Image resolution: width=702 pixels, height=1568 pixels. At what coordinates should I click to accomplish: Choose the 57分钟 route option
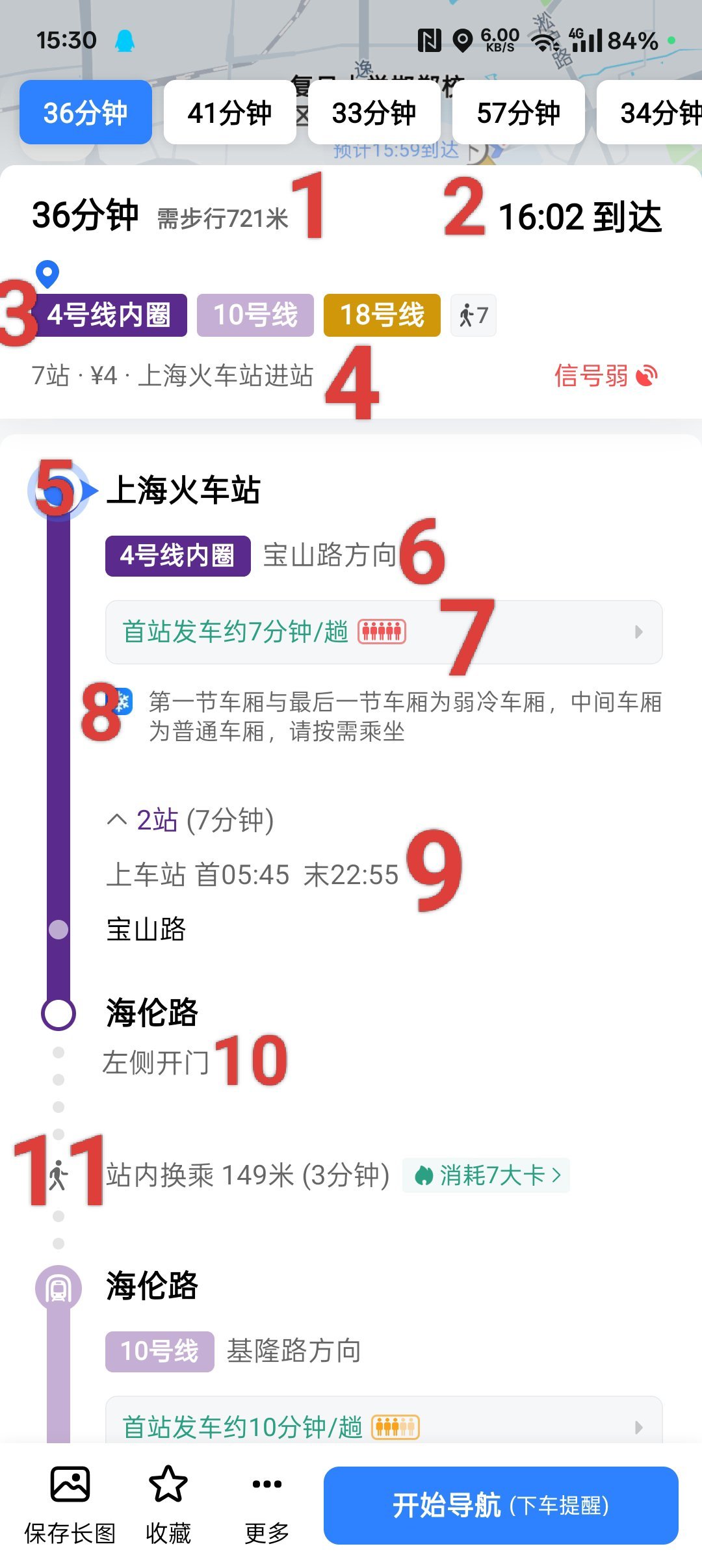(x=518, y=112)
